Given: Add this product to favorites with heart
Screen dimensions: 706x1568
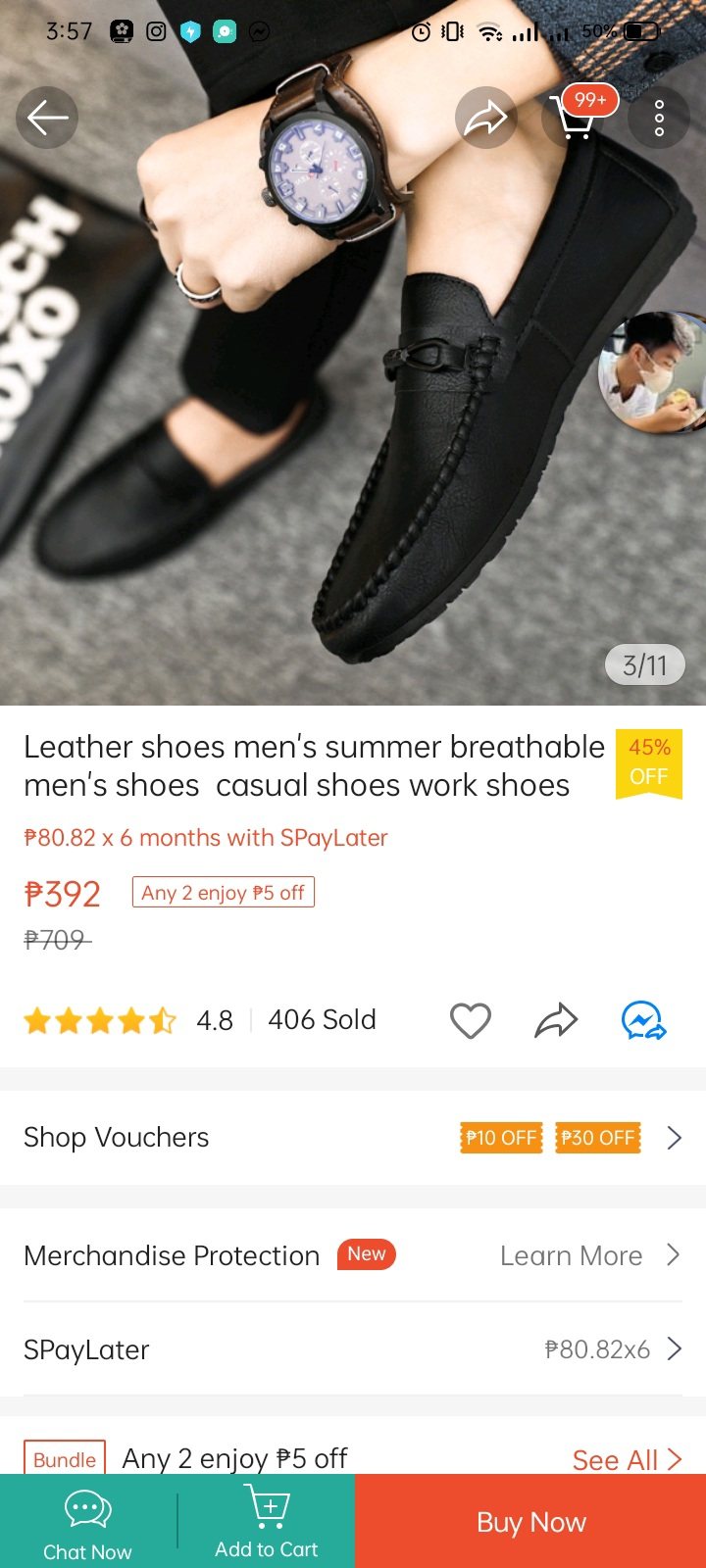Looking at the screenshot, I should pyautogui.click(x=471, y=1020).
